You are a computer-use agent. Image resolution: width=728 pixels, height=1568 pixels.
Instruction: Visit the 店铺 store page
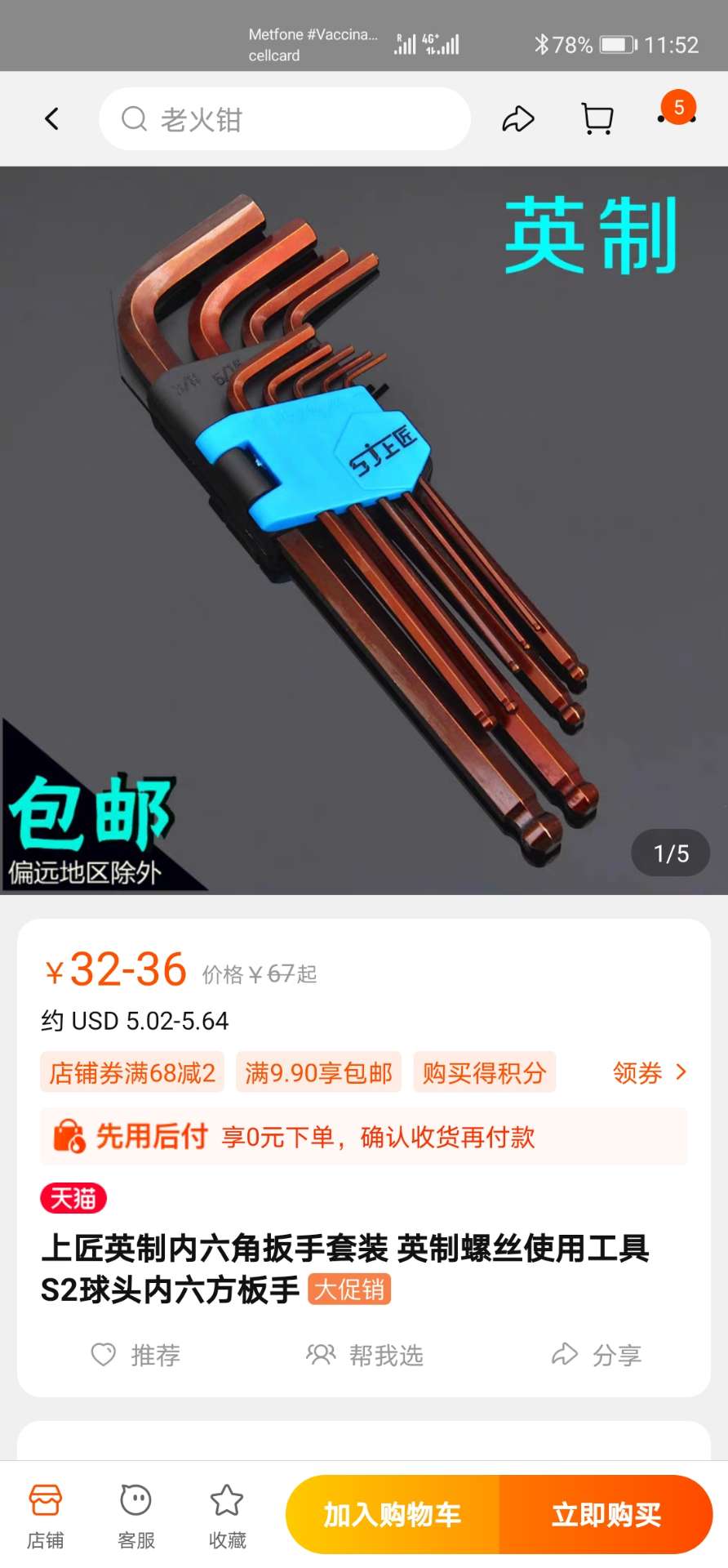pyautogui.click(x=45, y=1516)
